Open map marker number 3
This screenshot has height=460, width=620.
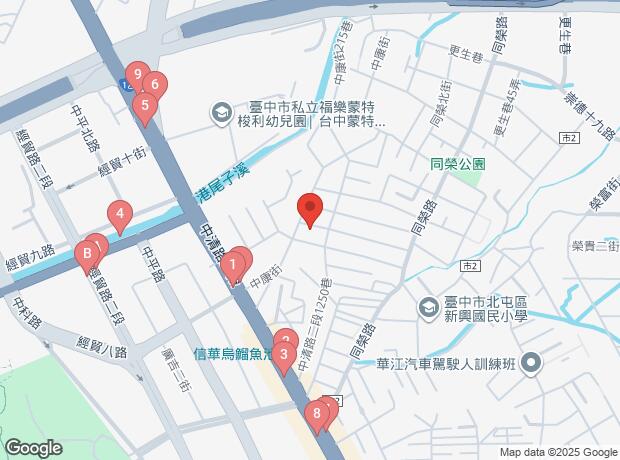[283, 354]
